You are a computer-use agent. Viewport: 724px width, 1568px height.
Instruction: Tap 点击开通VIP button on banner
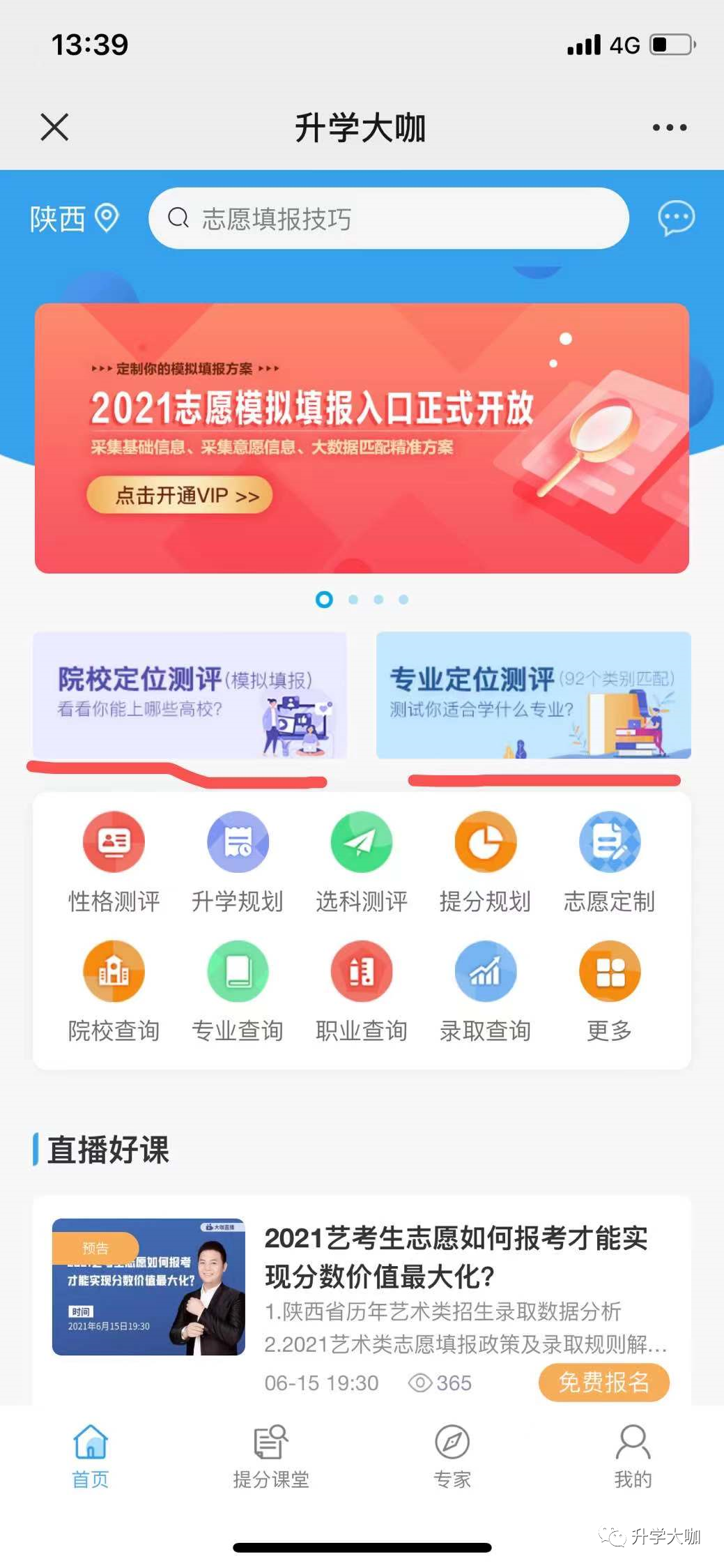pyautogui.click(x=180, y=495)
